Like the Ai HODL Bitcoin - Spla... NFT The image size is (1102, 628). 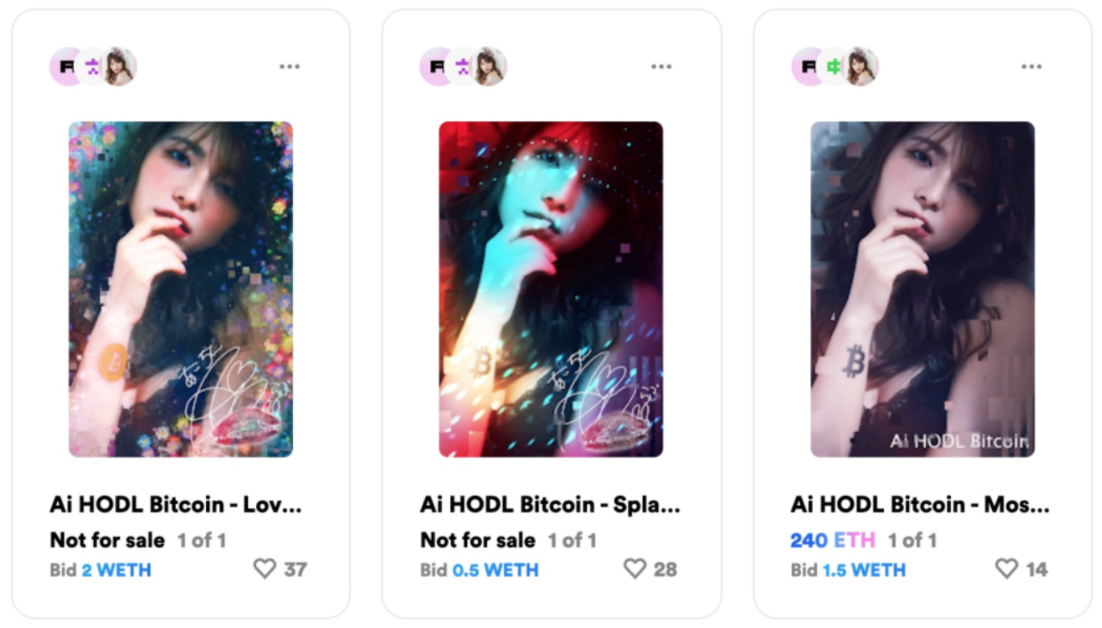pyautogui.click(x=635, y=569)
